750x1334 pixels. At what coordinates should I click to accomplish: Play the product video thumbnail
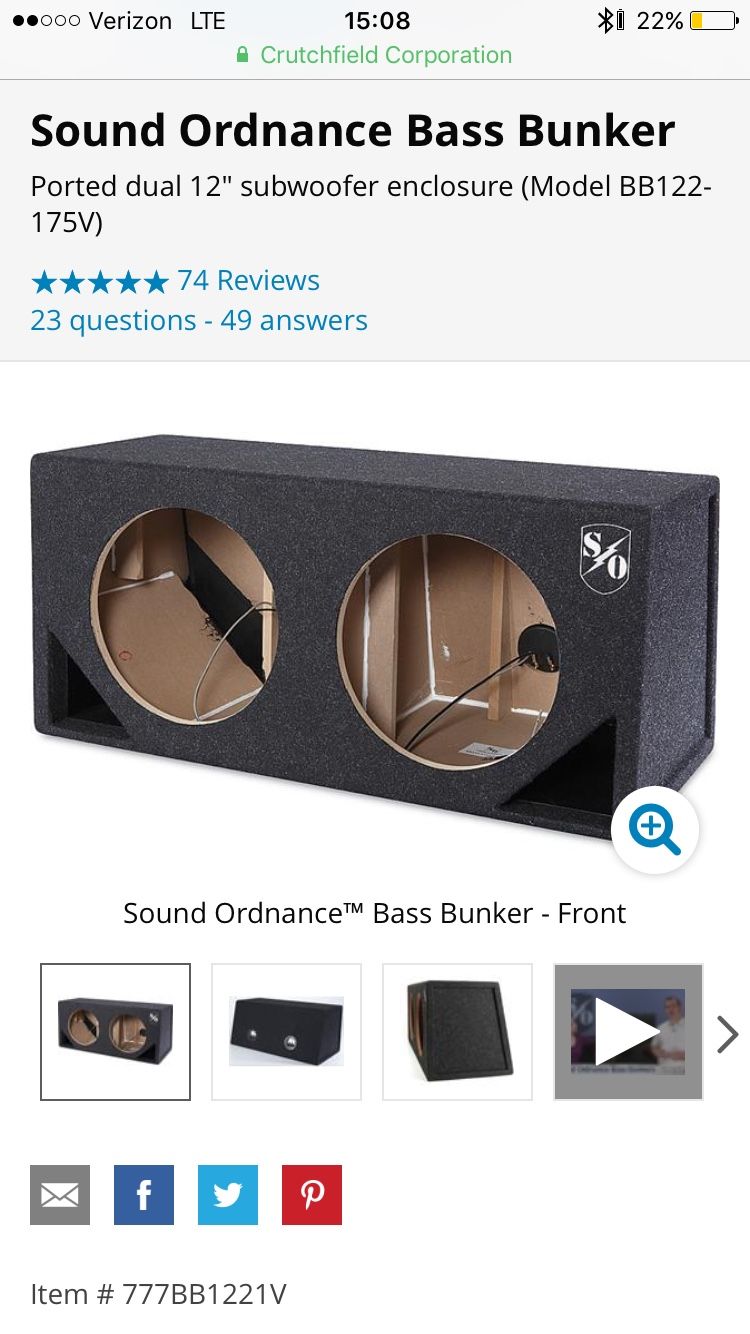[628, 1032]
